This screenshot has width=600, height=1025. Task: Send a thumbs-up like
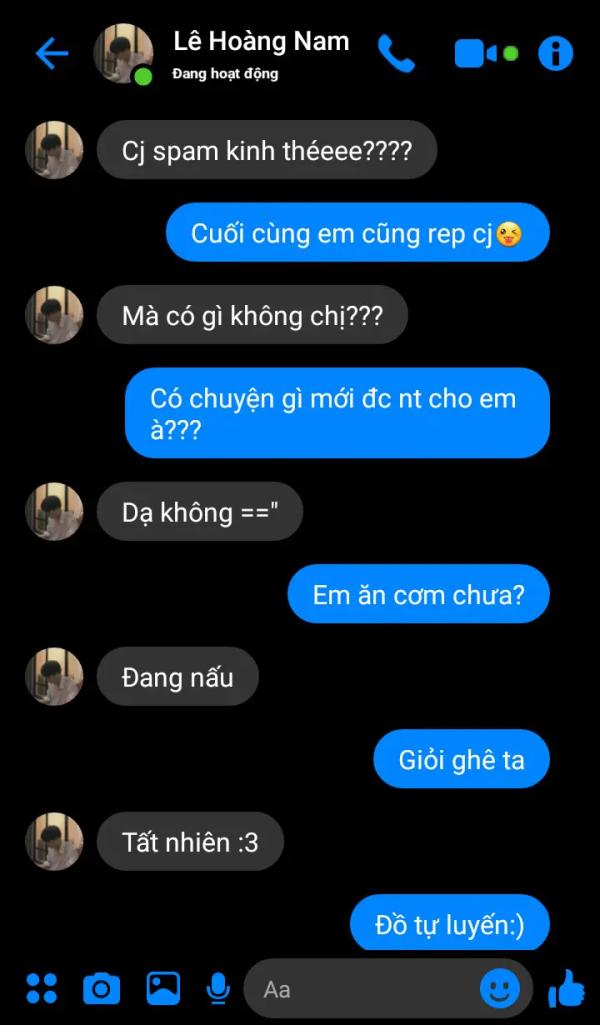point(566,988)
